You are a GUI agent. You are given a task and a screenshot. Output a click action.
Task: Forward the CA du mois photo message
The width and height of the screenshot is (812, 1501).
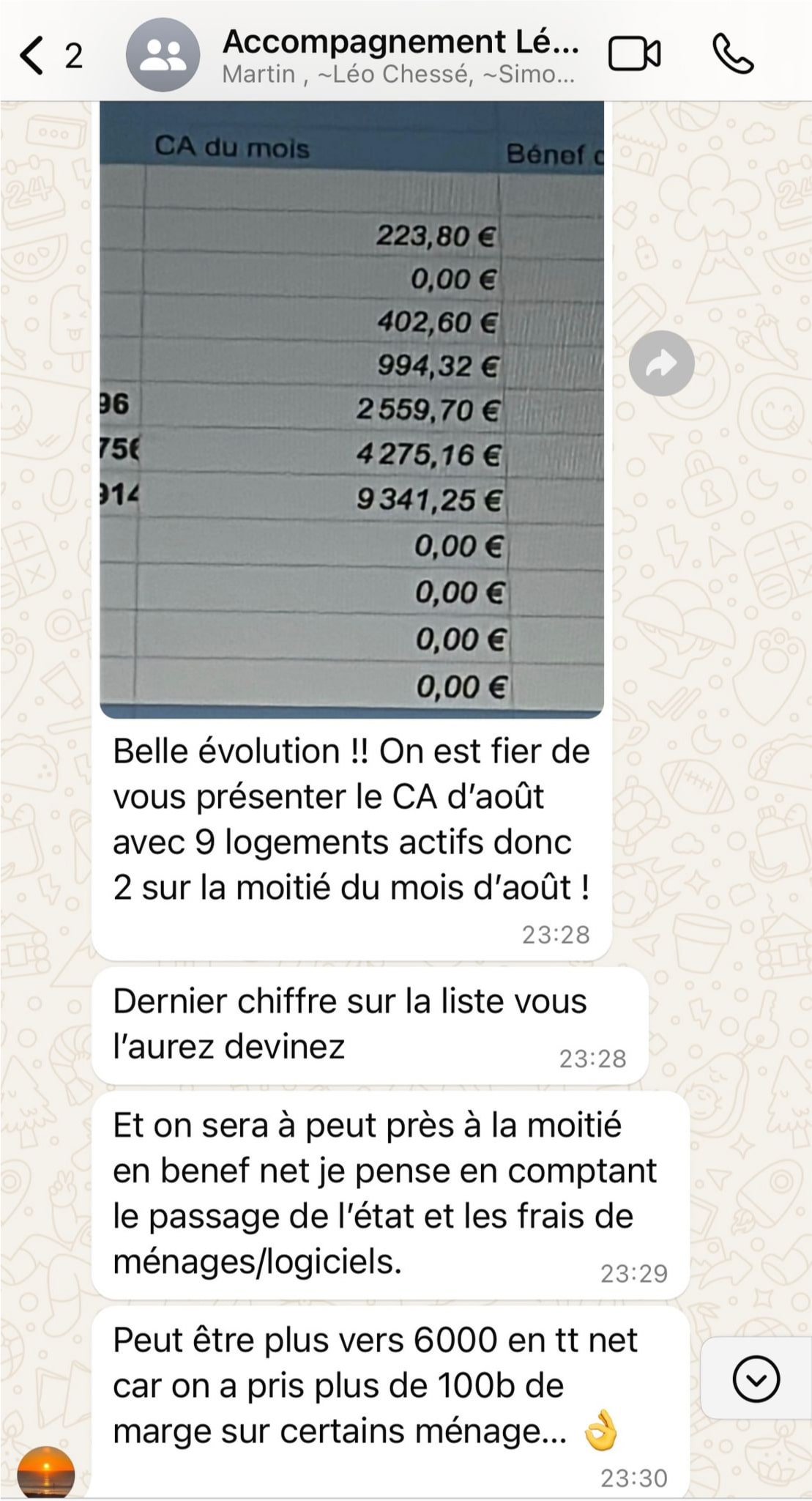coord(661,363)
